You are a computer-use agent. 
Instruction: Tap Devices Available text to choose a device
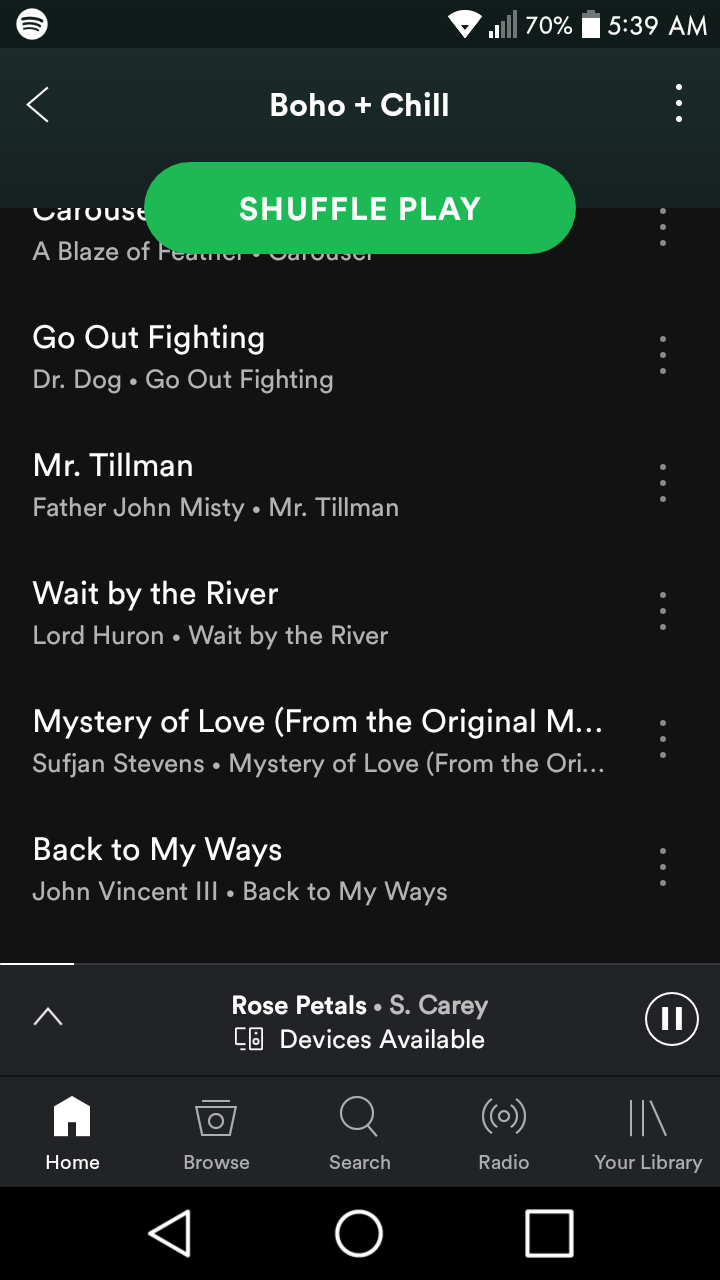click(380, 1040)
